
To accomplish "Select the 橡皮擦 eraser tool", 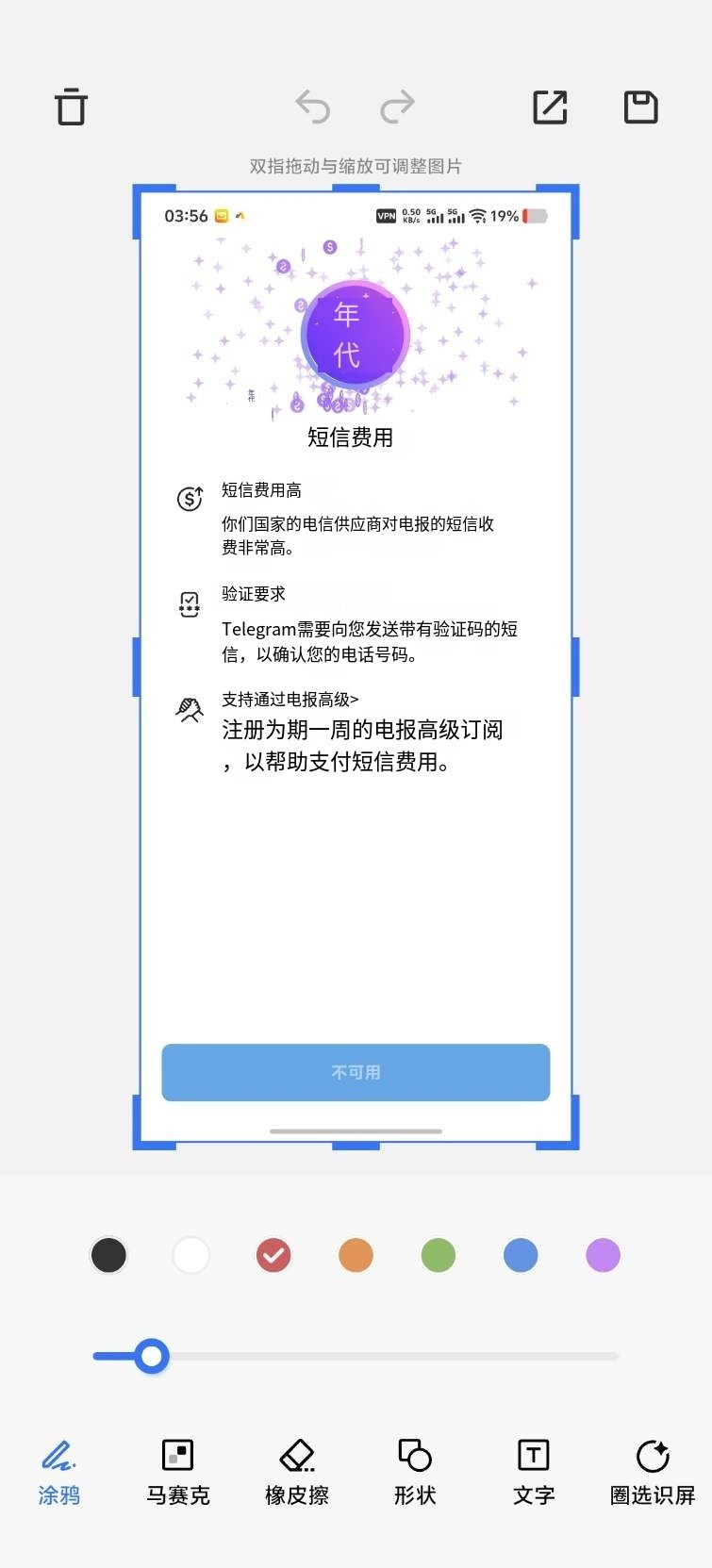I will coord(297,1472).
